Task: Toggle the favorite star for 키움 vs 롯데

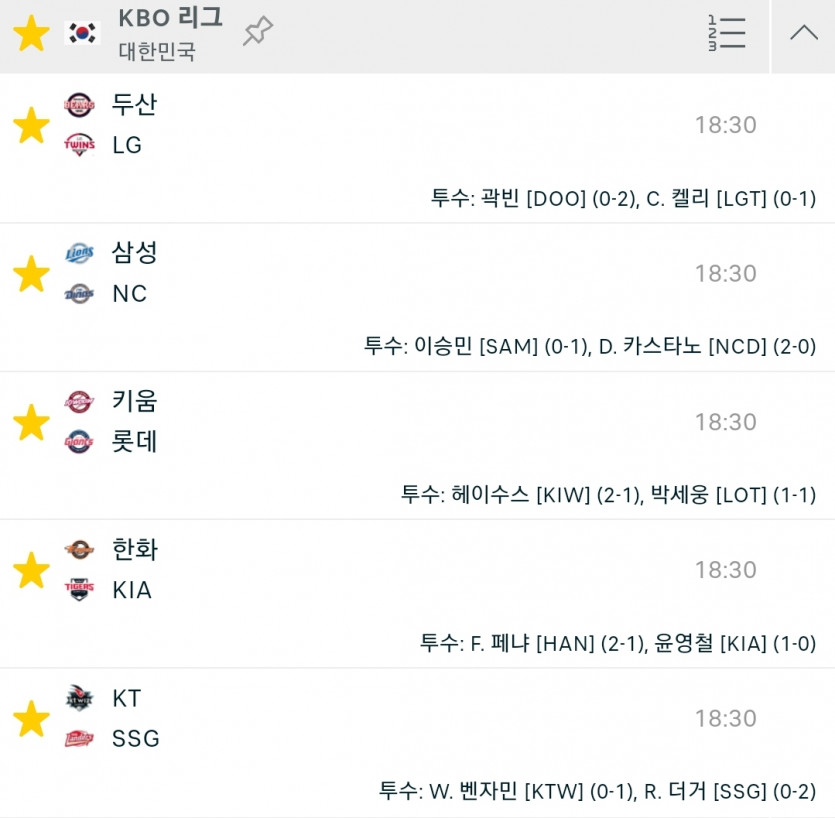Action: pos(31,422)
